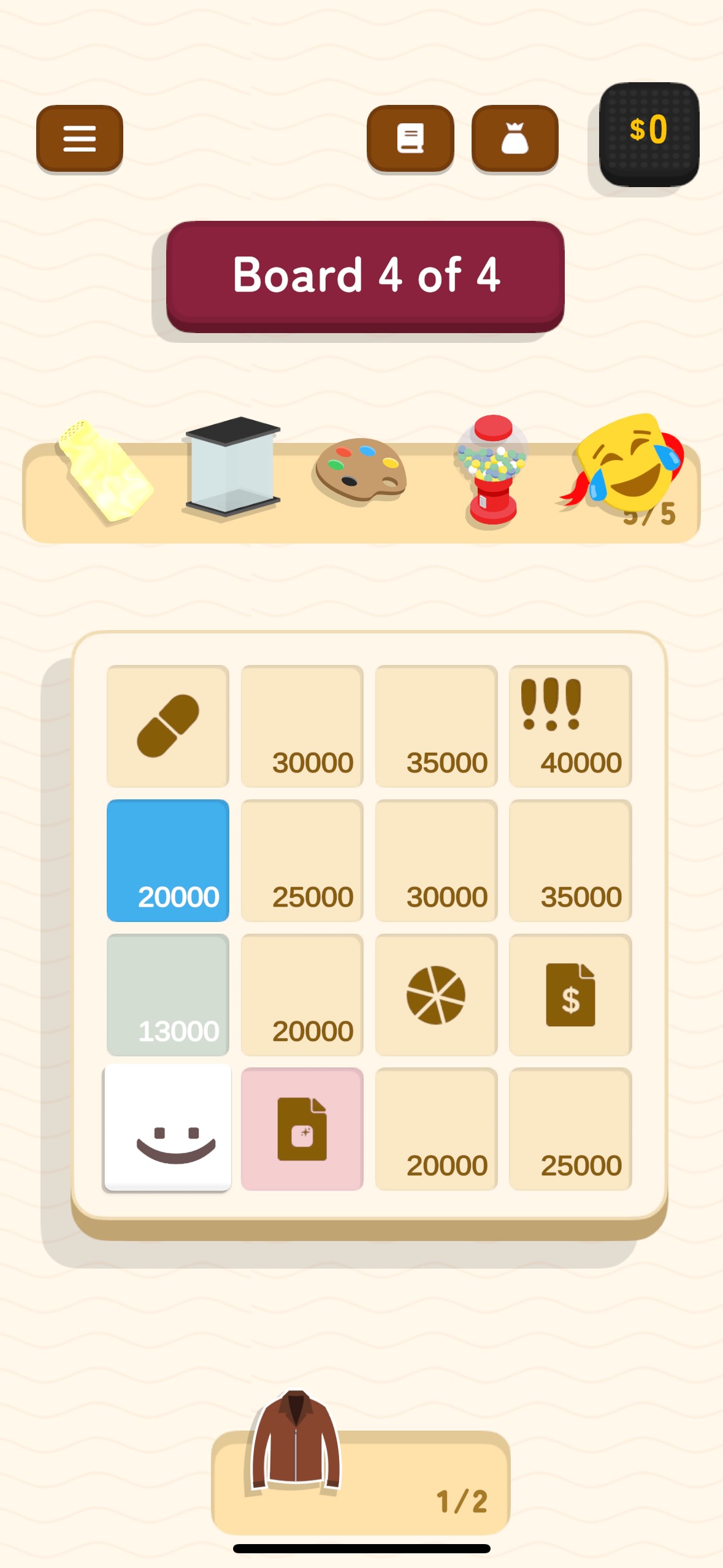
Task: Open the hamburger menu
Action: coord(80,139)
